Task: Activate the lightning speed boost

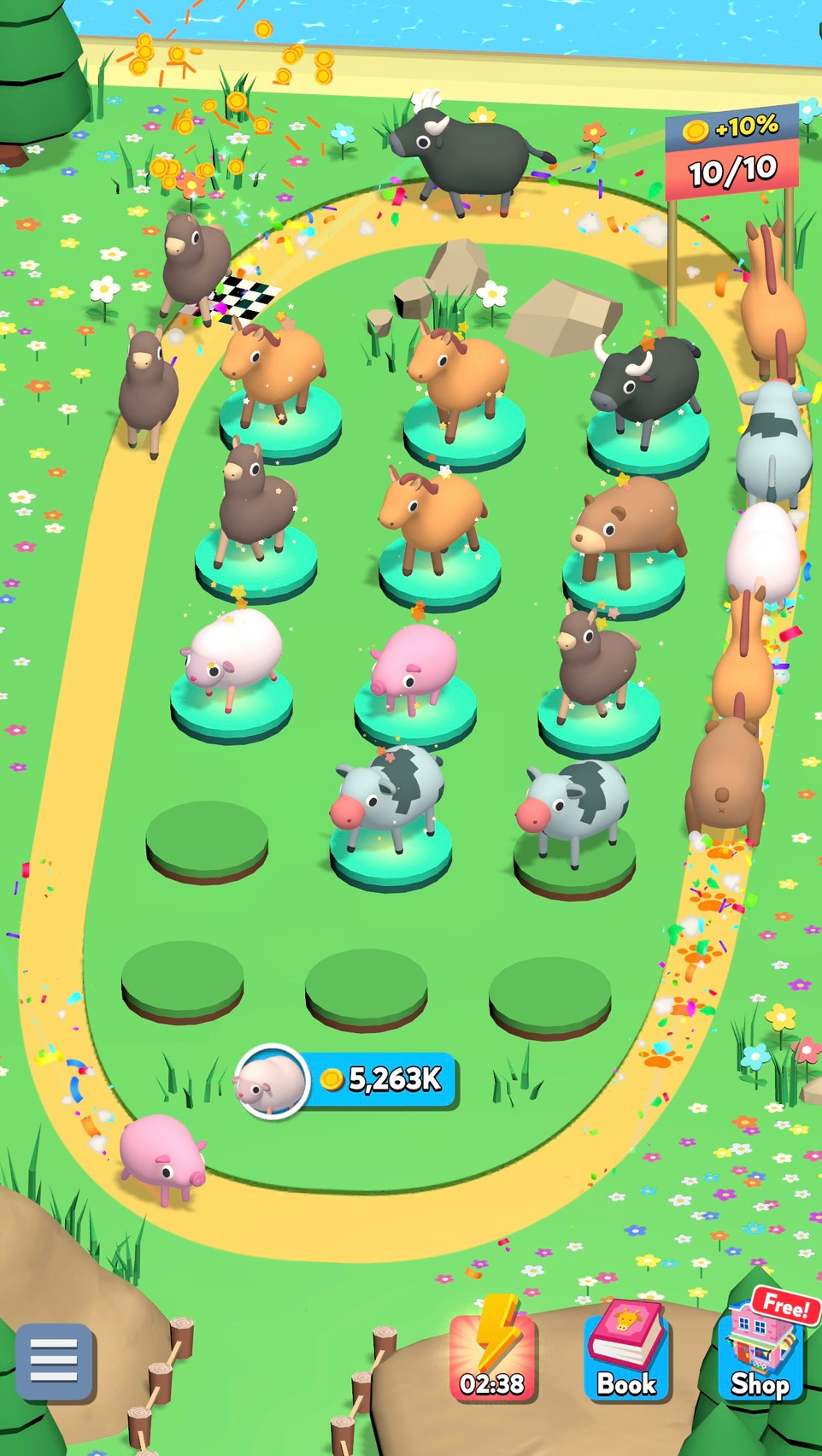Action: pos(493,1348)
